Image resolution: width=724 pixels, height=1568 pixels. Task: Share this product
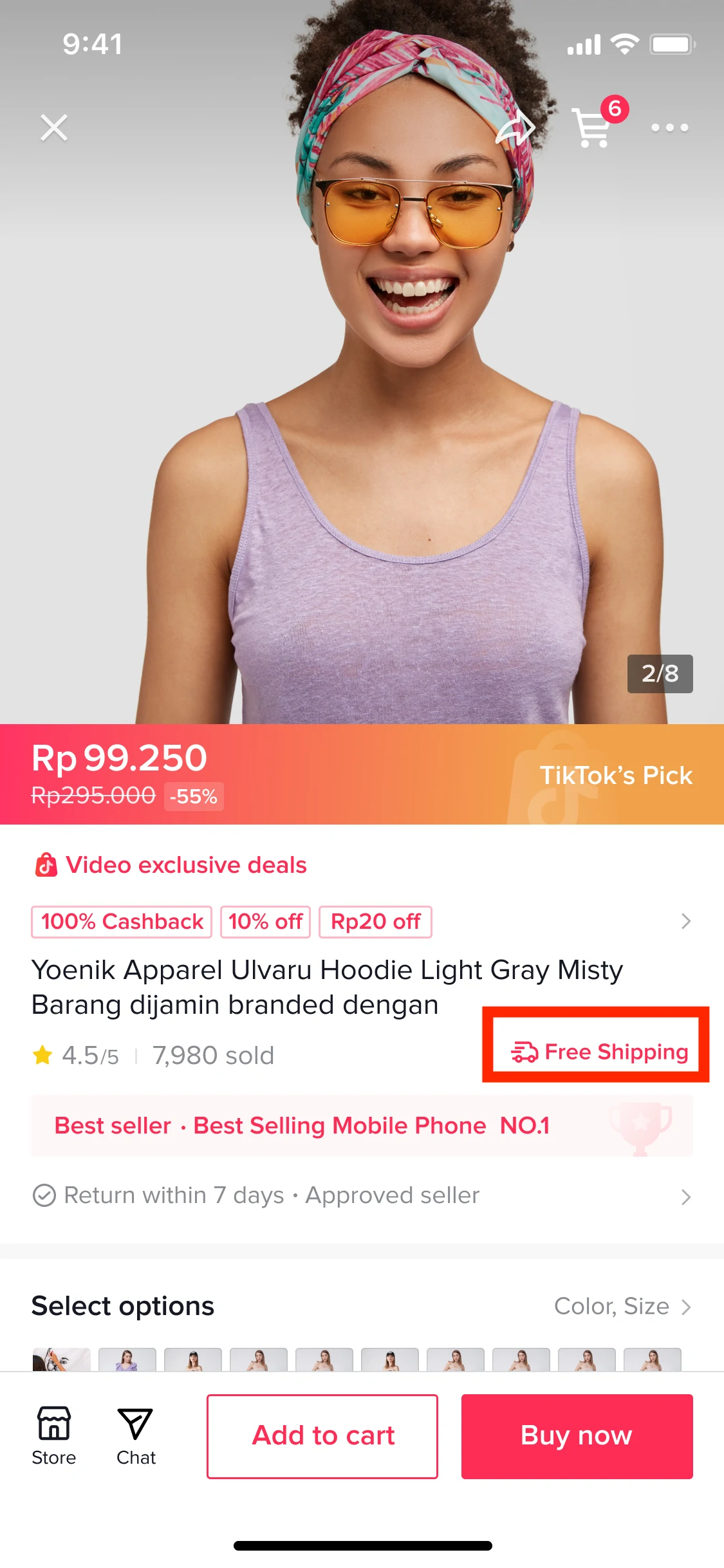pyautogui.click(x=515, y=128)
